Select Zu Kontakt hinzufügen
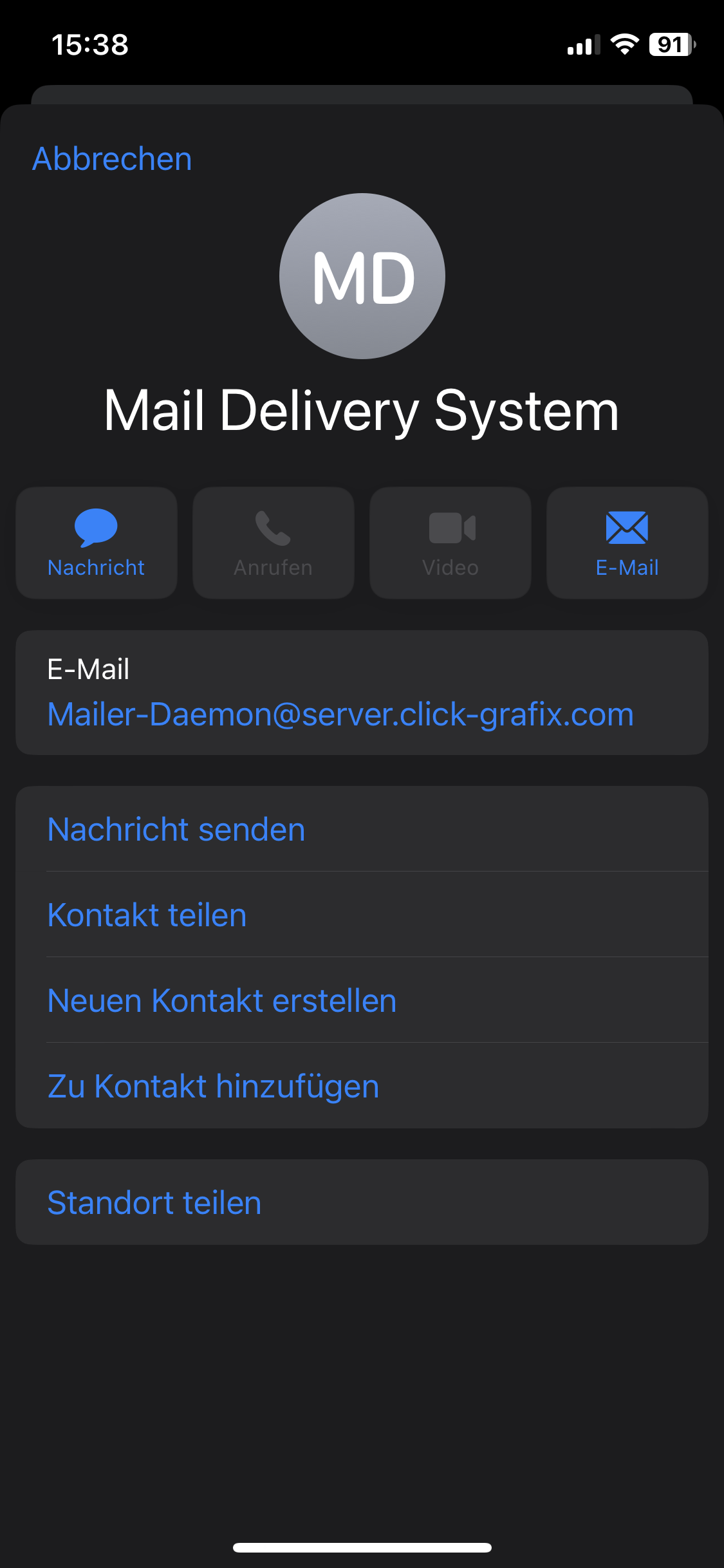724x1568 pixels. pos(213,1086)
